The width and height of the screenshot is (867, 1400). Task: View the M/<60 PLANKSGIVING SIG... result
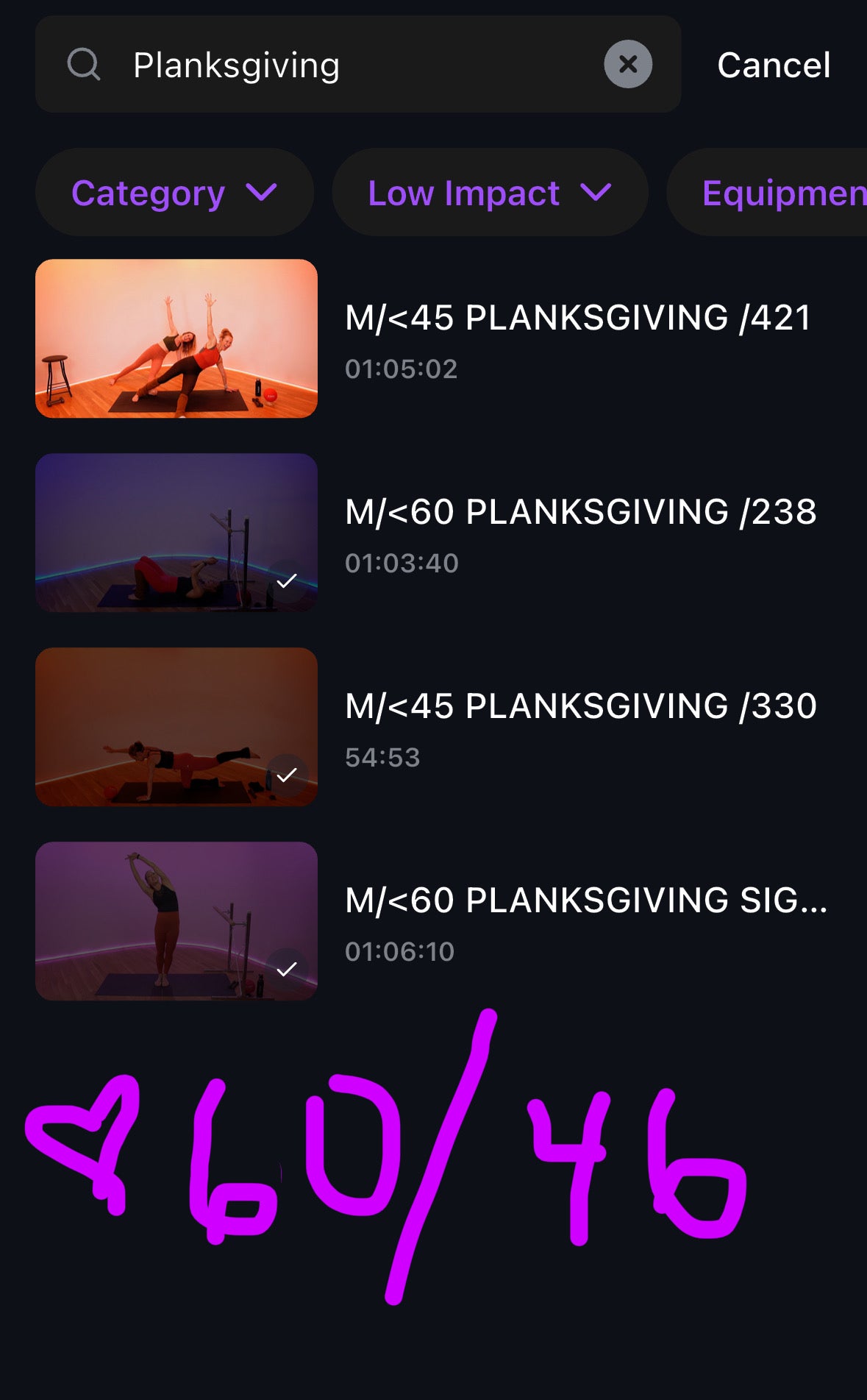[585, 901]
